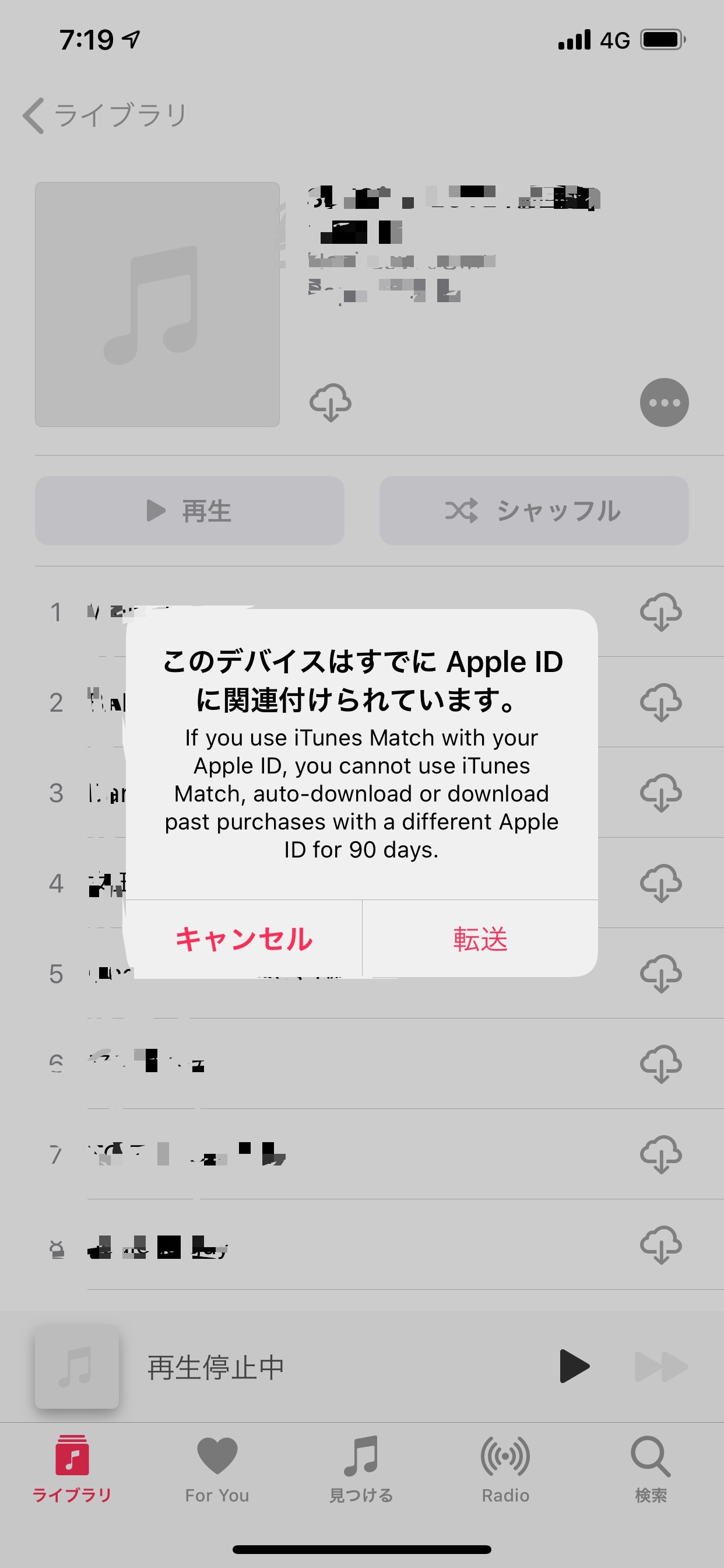This screenshot has height=1568, width=724.
Task: Download the whole album from cloud
Action: point(331,402)
